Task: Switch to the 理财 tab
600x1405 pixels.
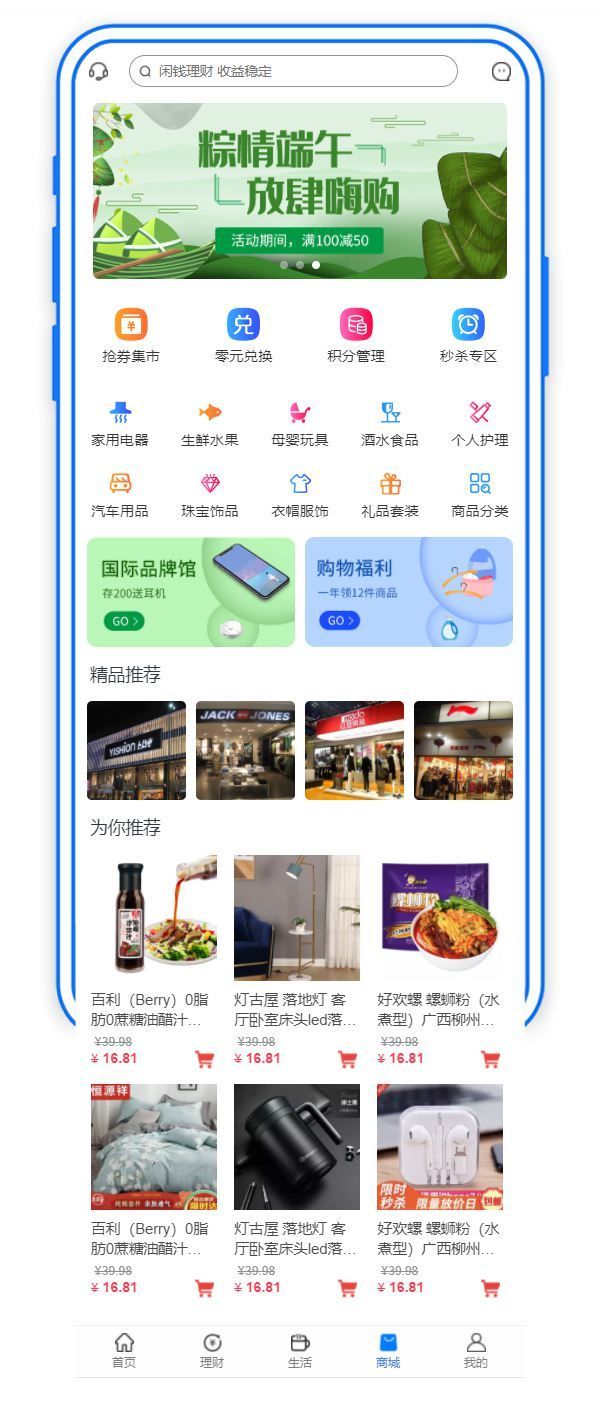Action: click(x=212, y=1350)
